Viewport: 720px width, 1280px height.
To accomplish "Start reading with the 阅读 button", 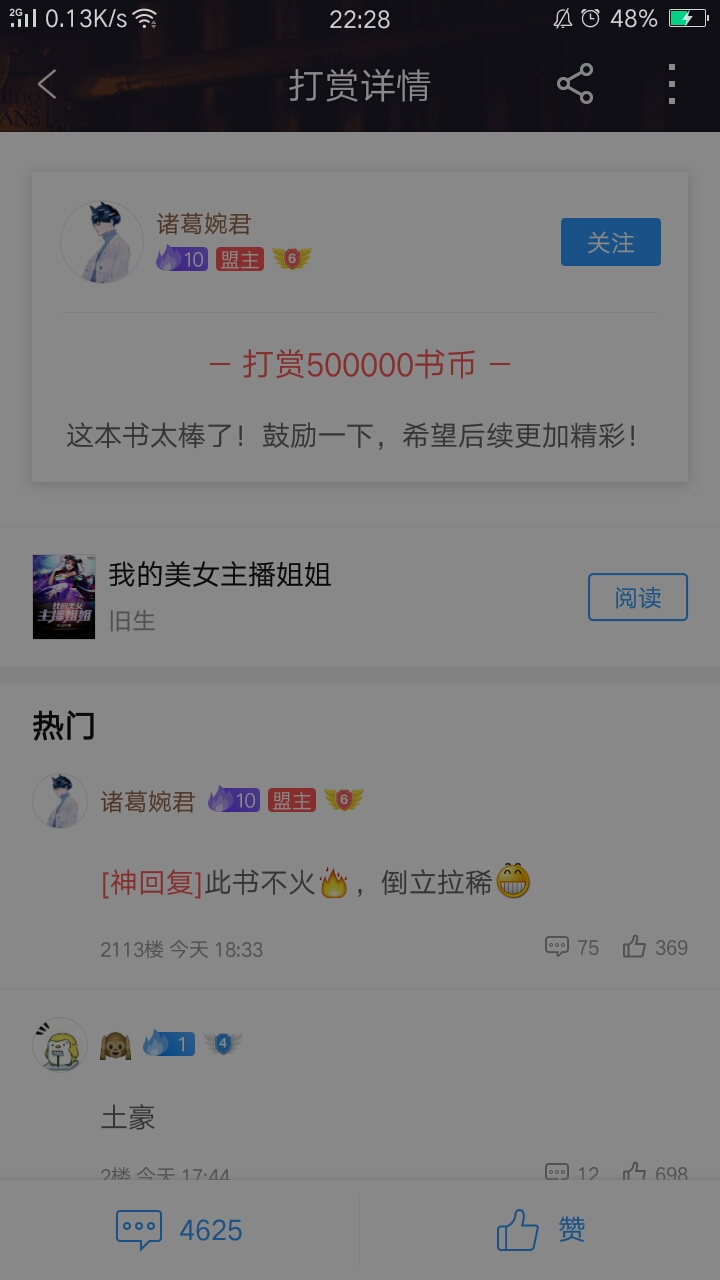I will pyautogui.click(x=637, y=597).
